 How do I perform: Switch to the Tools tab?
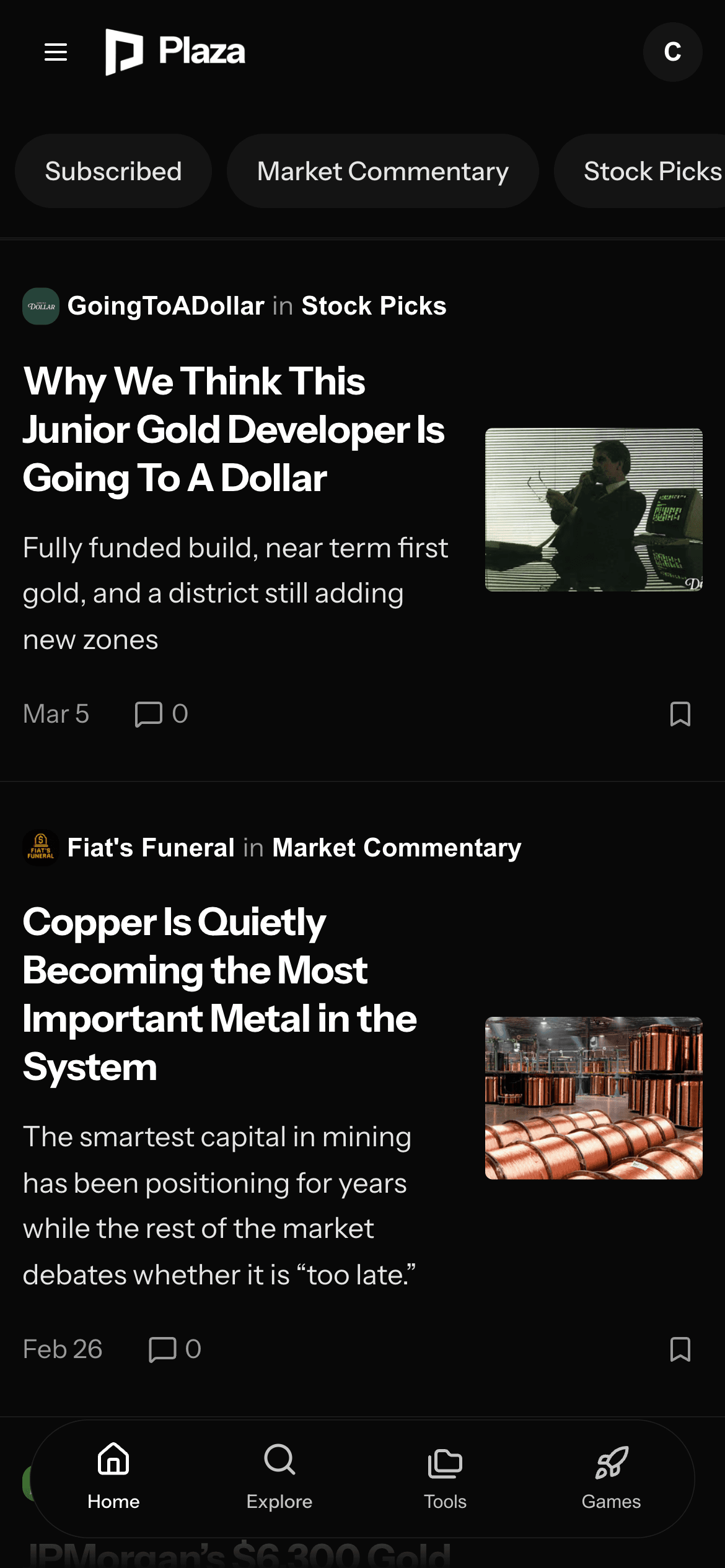pyautogui.click(x=445, y=1477)
